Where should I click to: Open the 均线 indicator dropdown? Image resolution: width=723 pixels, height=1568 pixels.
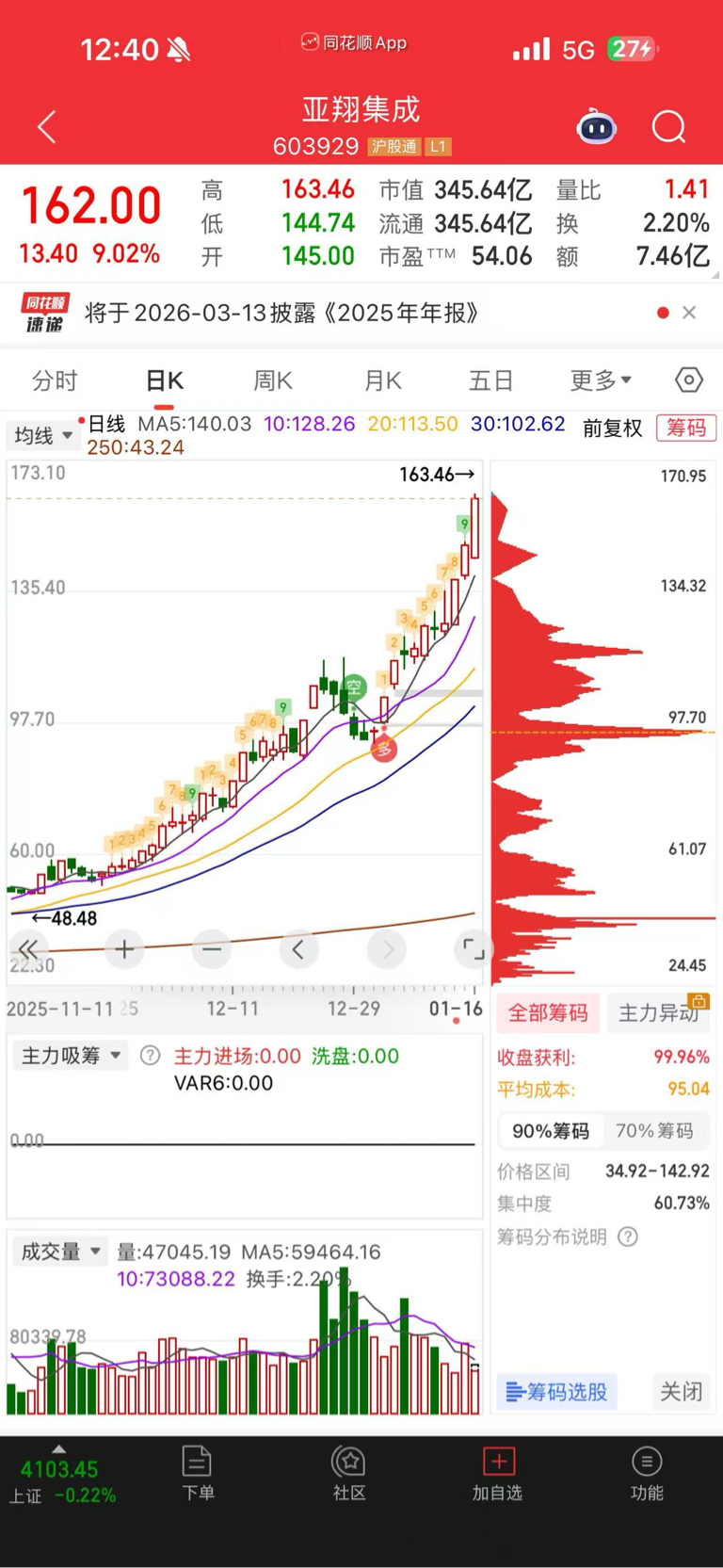42,435
